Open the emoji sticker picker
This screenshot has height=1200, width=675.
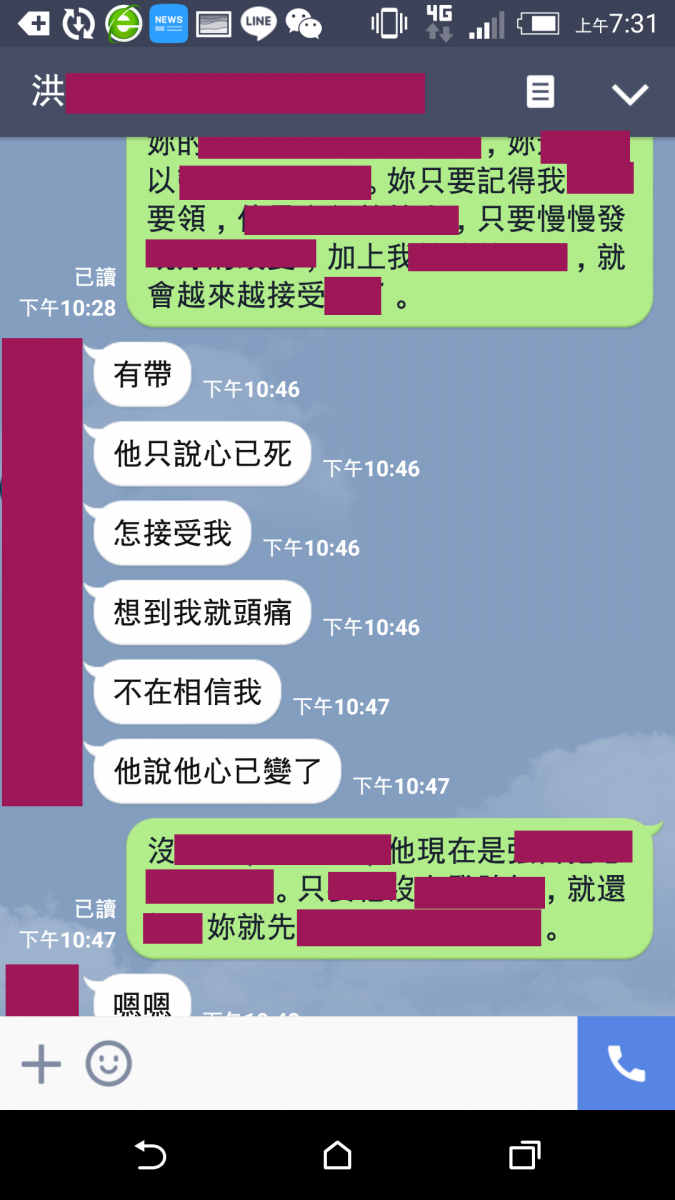pyautogui.click(x=108, y=1064)
